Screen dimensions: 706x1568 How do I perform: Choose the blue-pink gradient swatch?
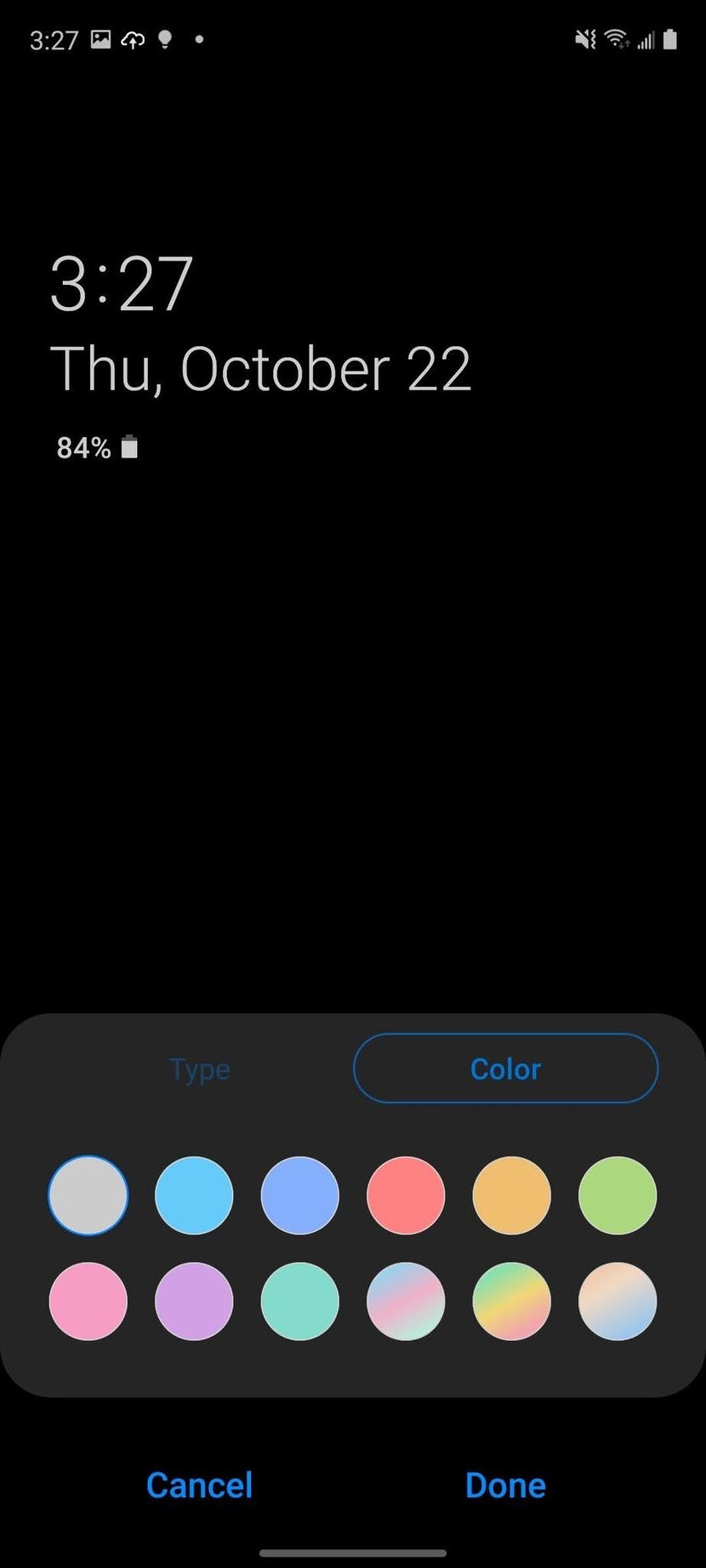tap(406, 1302)
